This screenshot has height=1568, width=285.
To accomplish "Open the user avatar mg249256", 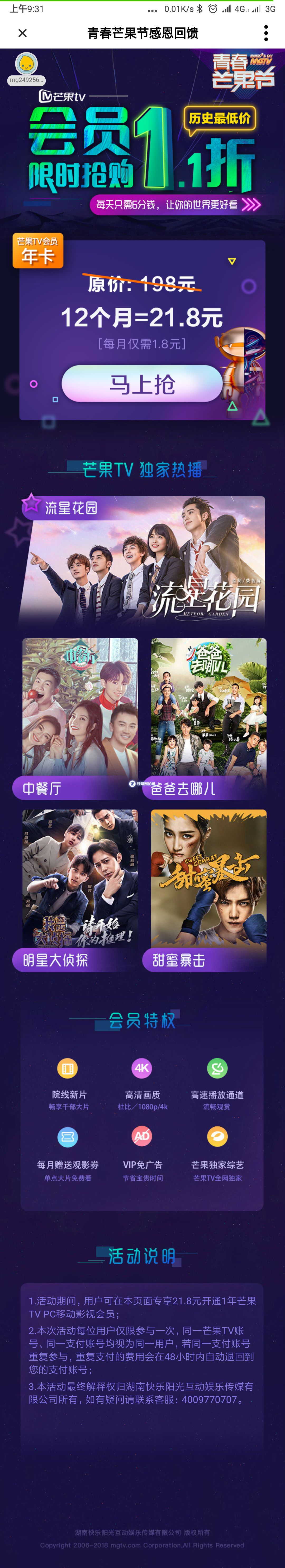I will (x=26, y=65).
